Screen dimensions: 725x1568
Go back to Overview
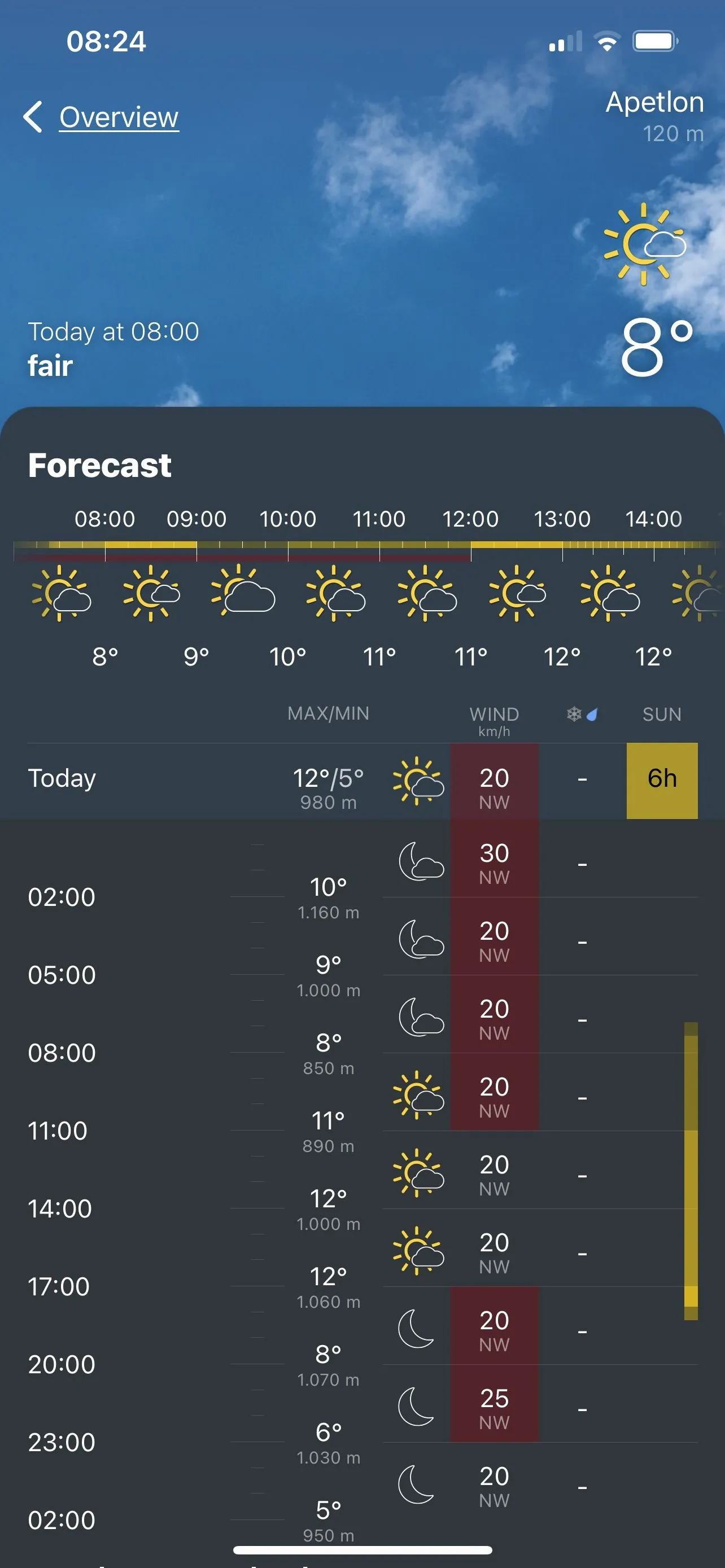[102, 117]
